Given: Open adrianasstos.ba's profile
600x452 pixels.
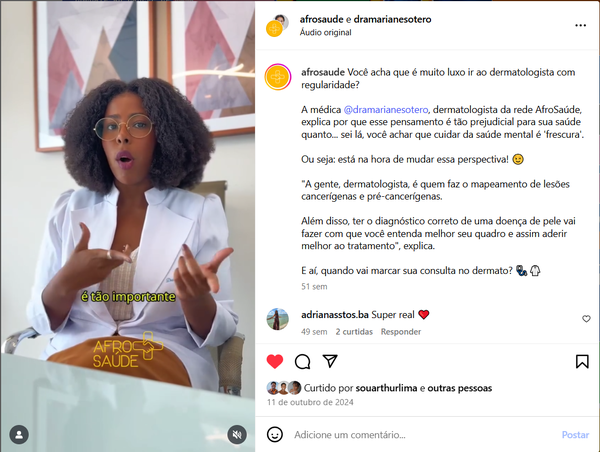Looking at the screenshot, I should (x=334, y=314).
